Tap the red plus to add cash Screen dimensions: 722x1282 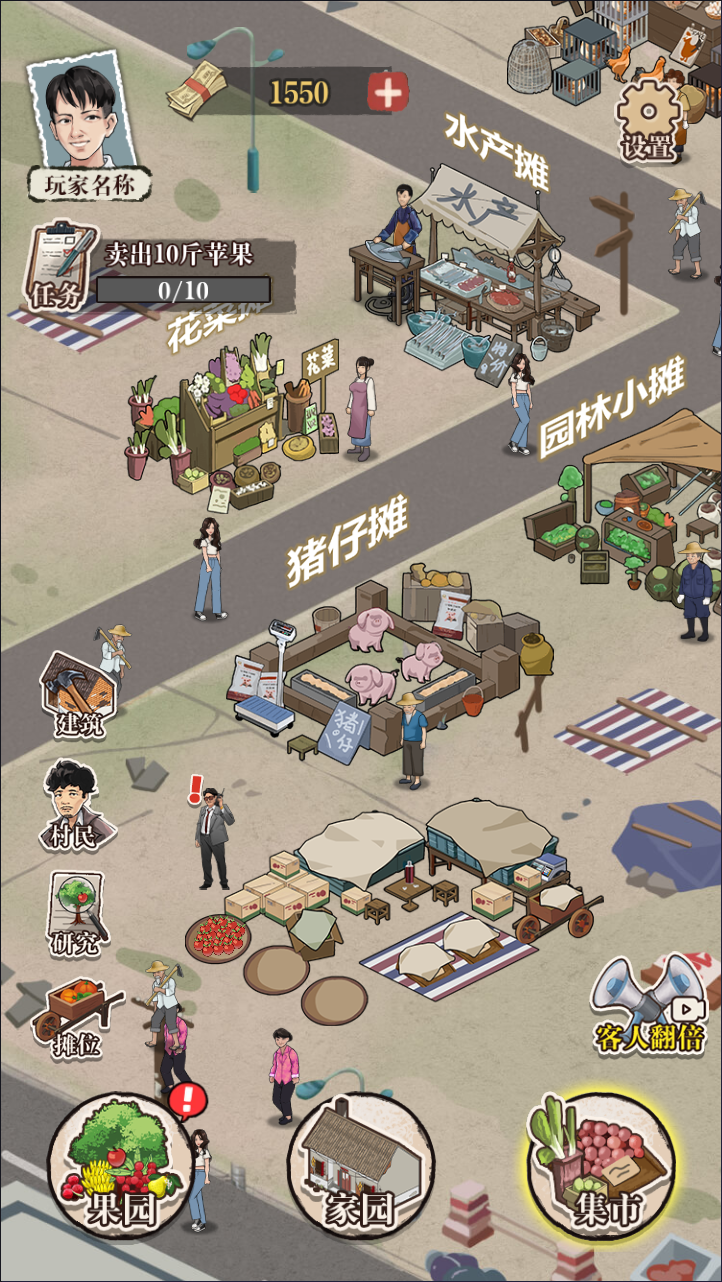pos(387,92)
